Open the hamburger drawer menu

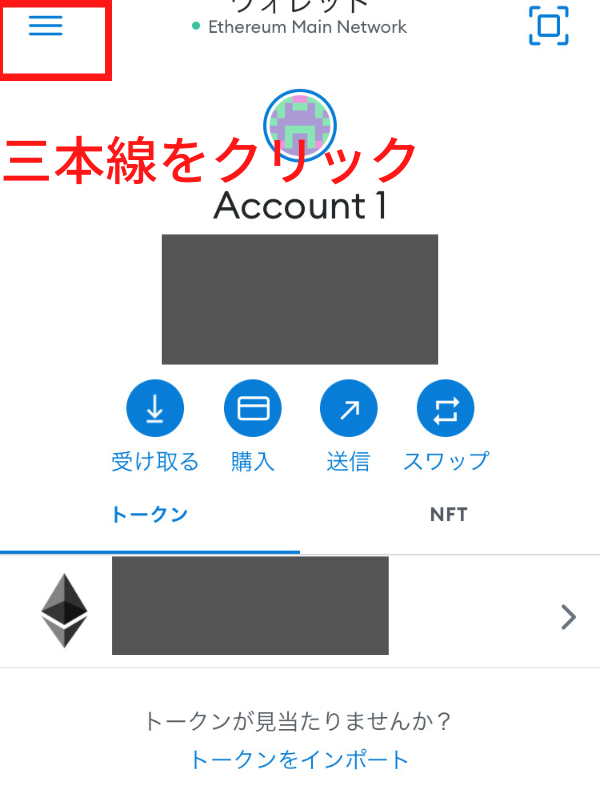click(46, 27)
